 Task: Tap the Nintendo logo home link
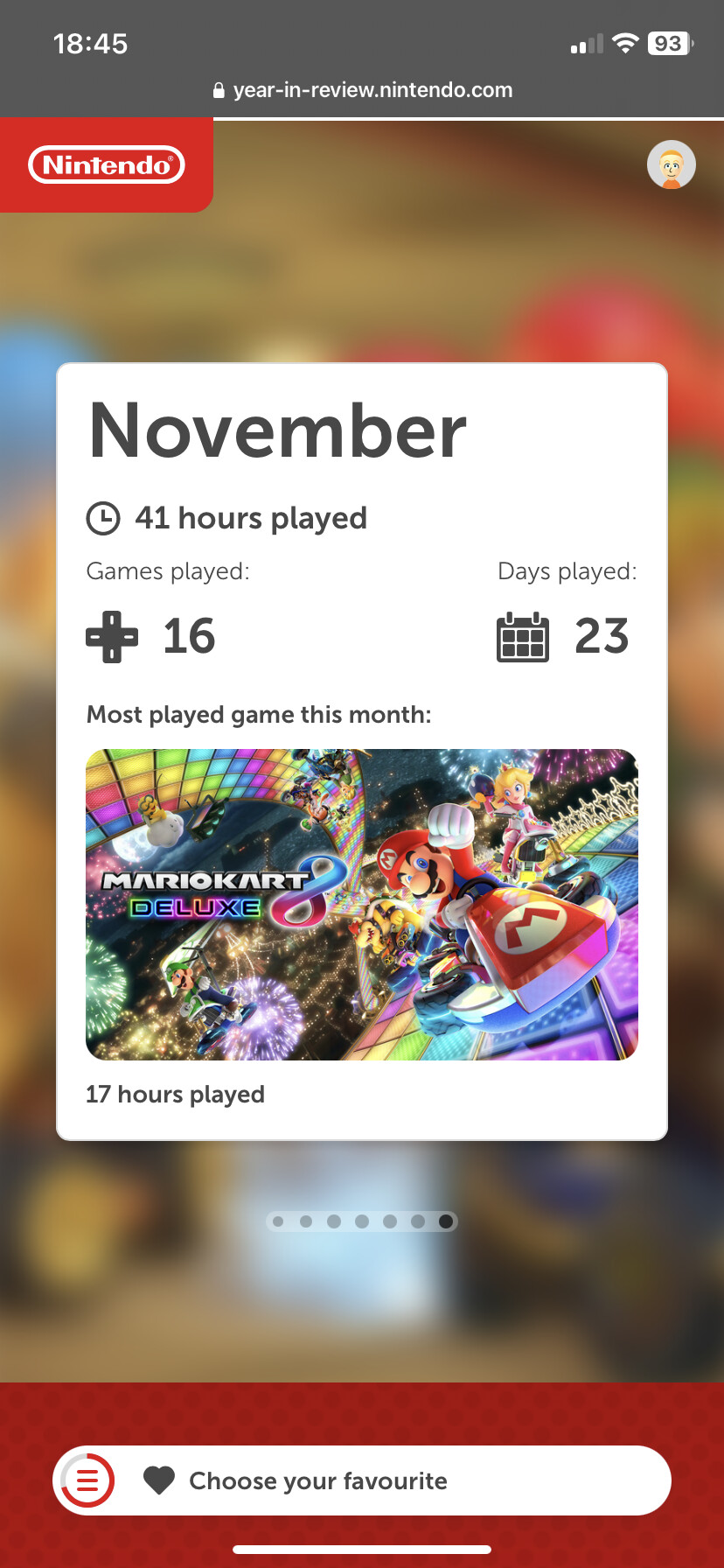pyautogui.click(x=107, y=164)
